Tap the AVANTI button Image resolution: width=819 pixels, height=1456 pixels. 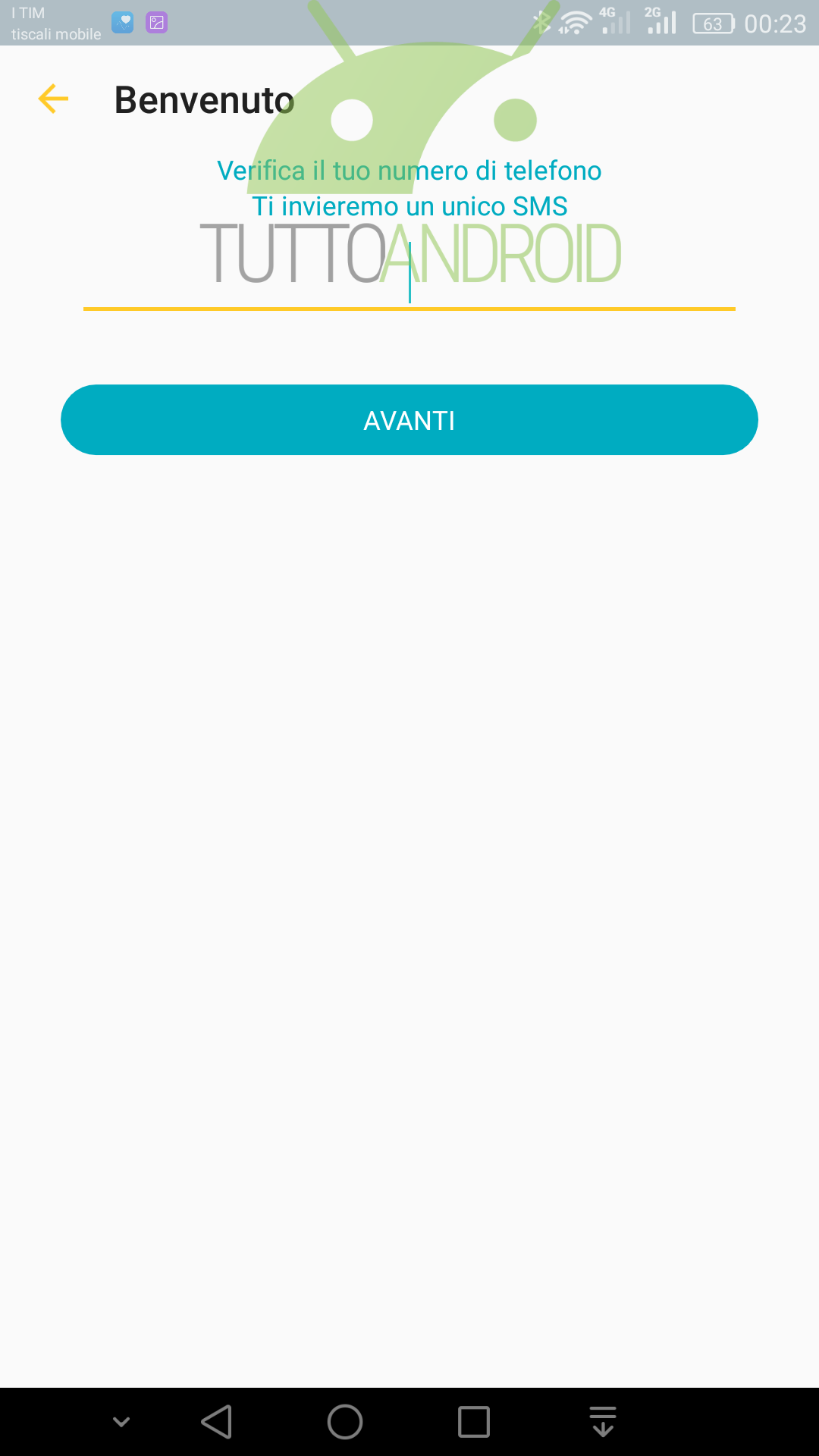click(409, 420)
